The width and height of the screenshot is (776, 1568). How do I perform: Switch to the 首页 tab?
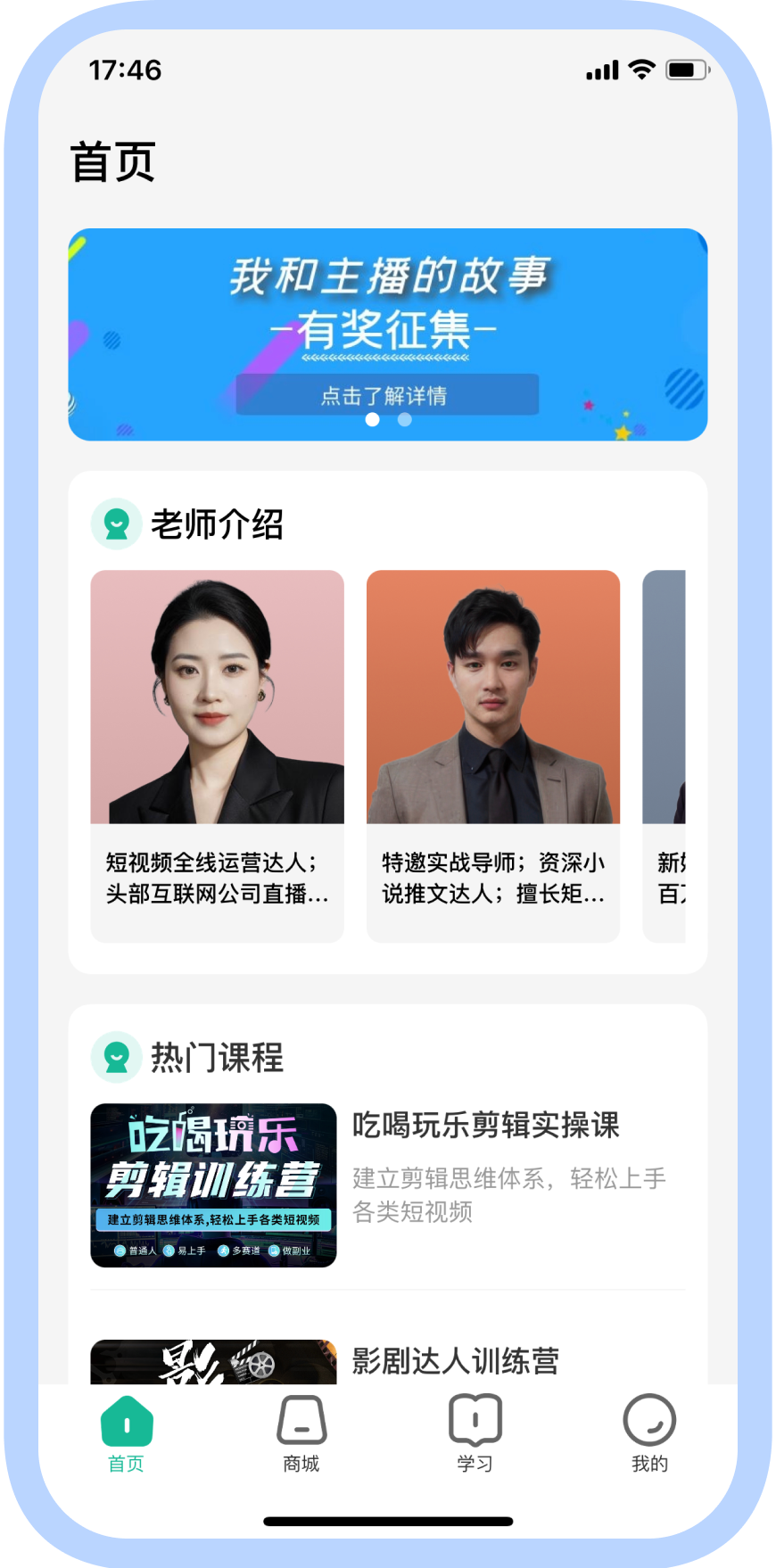(x=127, y=1433)
